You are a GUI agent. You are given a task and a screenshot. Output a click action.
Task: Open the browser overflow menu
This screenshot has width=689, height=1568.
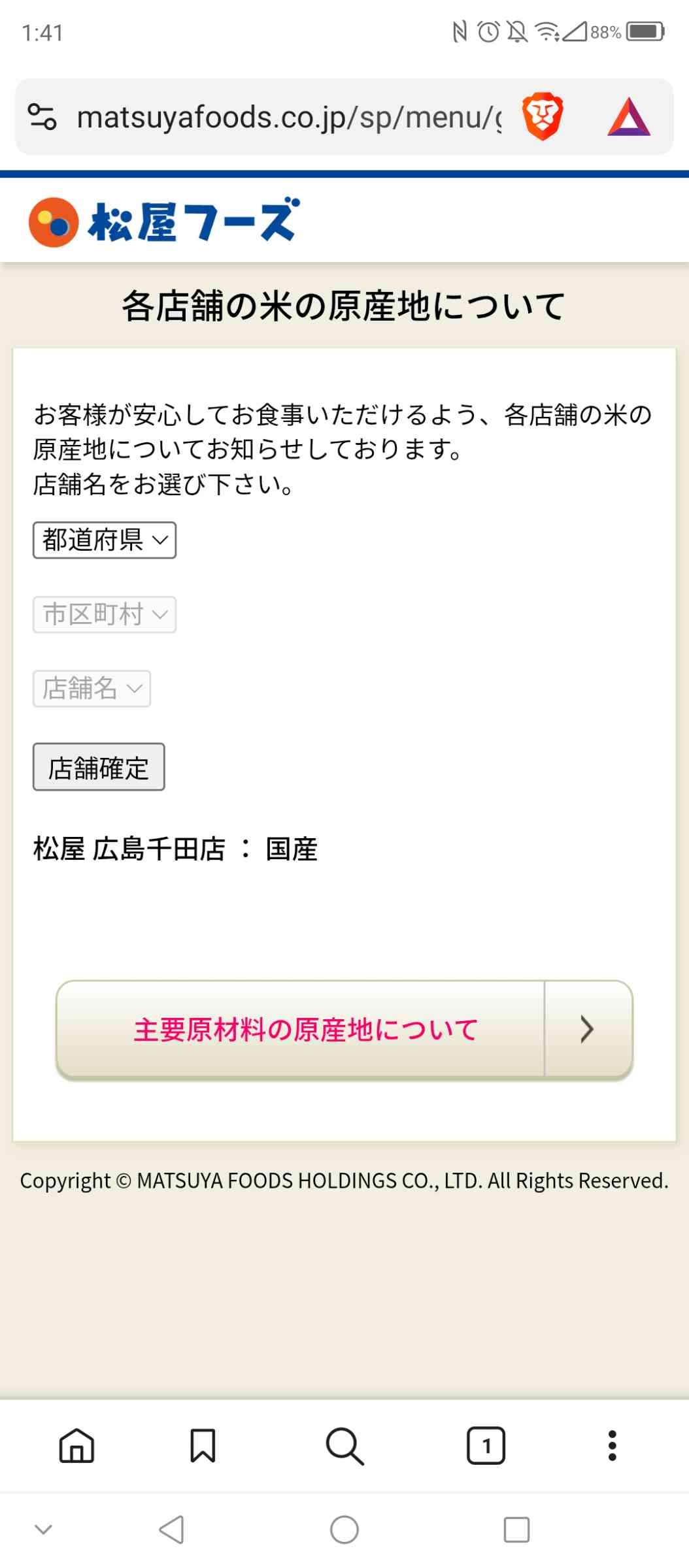tap(612, 1445)
